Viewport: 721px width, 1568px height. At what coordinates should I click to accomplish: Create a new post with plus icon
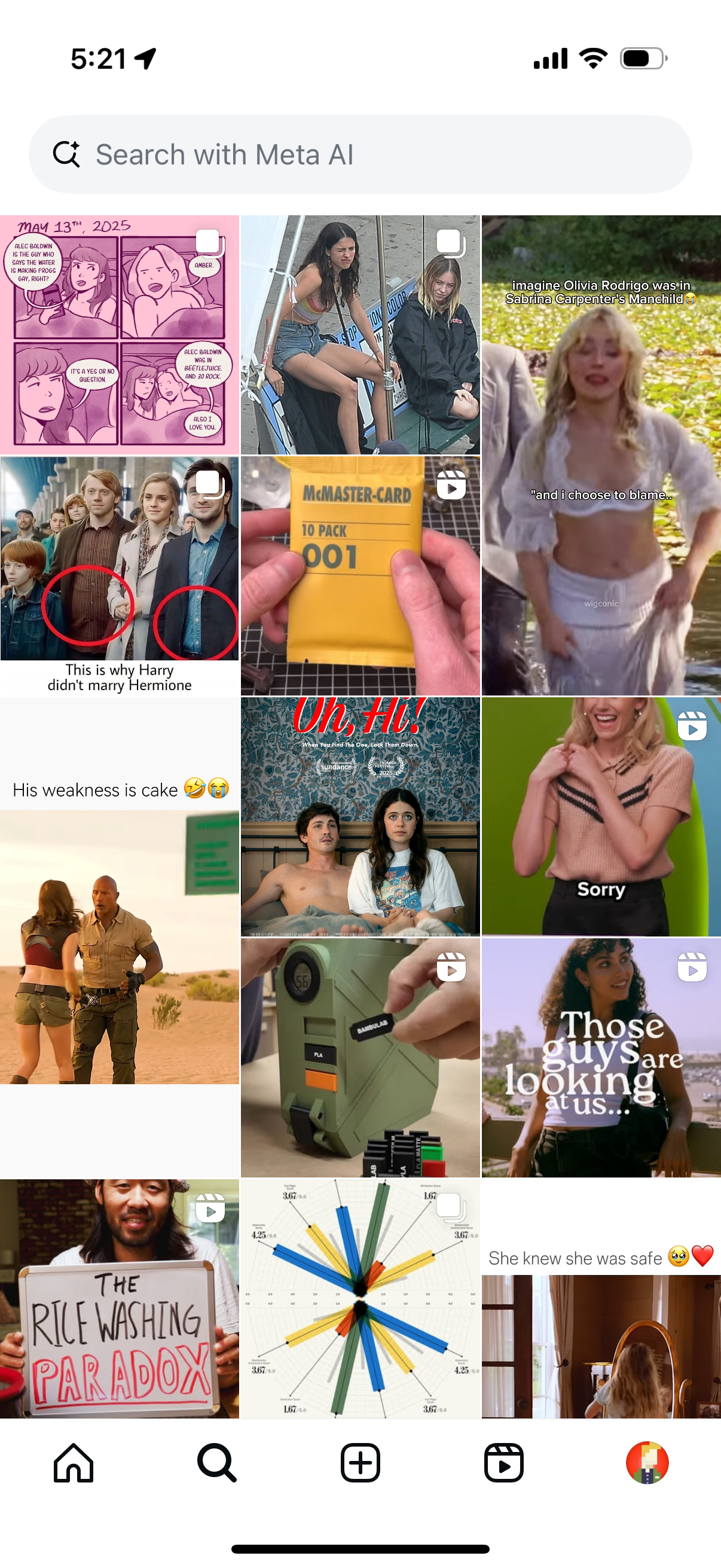(360, 1462)
